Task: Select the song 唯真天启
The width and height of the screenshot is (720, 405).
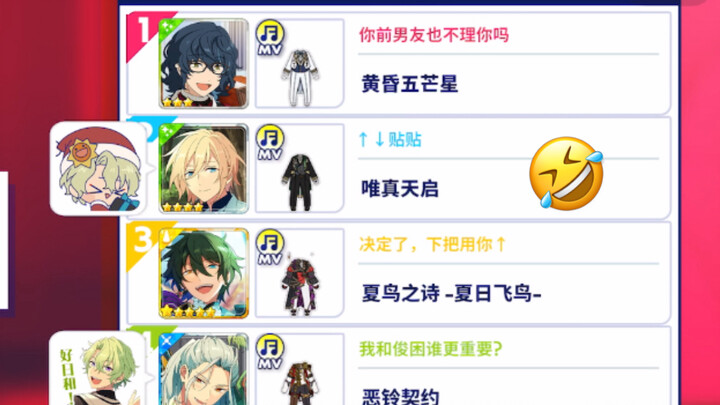Action: click(x=400, y=188)
